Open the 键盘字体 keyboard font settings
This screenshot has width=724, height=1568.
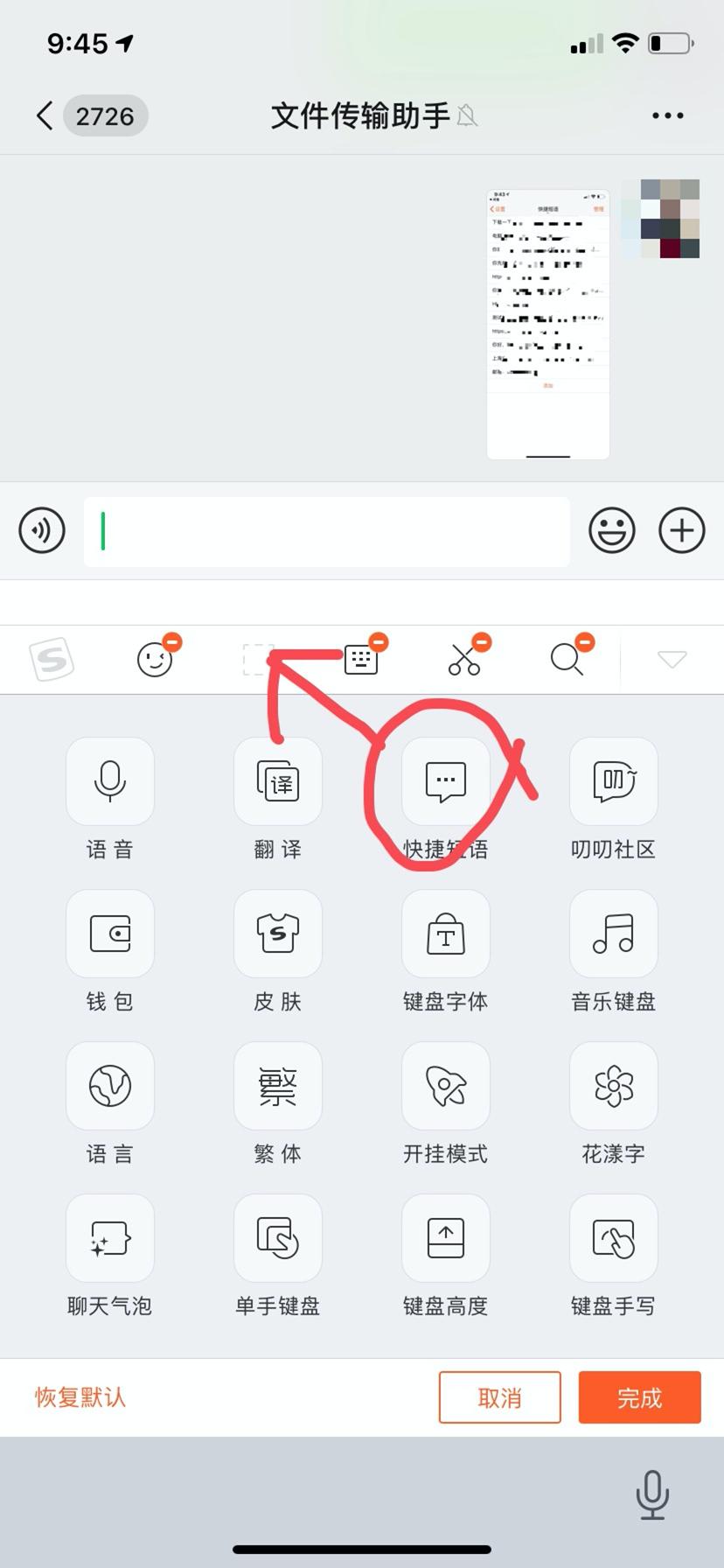(x=445, y=934)
